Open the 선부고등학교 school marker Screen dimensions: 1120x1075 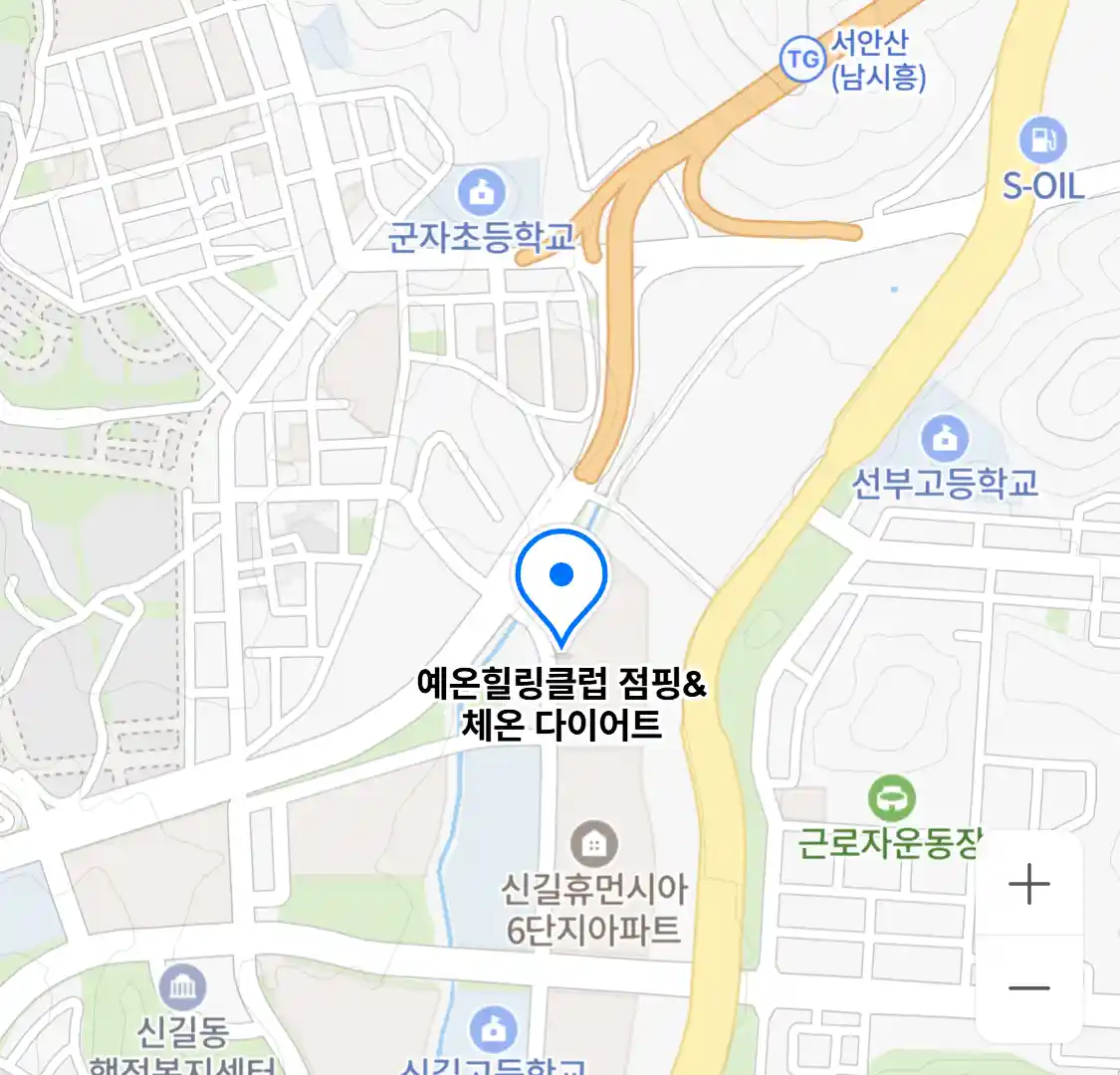(945, 437)
